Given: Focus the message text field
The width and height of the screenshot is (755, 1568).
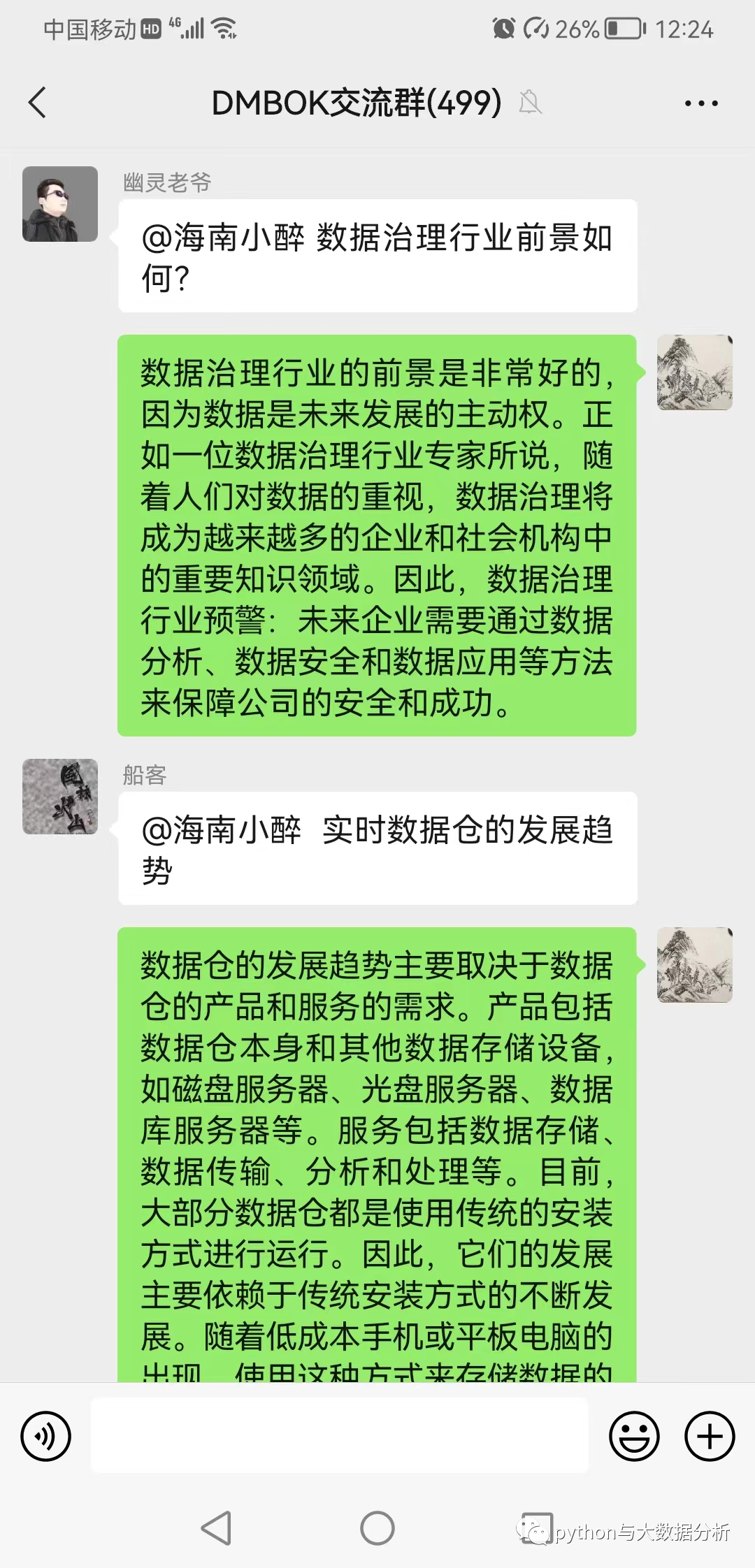Looking at the screenshot, I should [340, 1435].
